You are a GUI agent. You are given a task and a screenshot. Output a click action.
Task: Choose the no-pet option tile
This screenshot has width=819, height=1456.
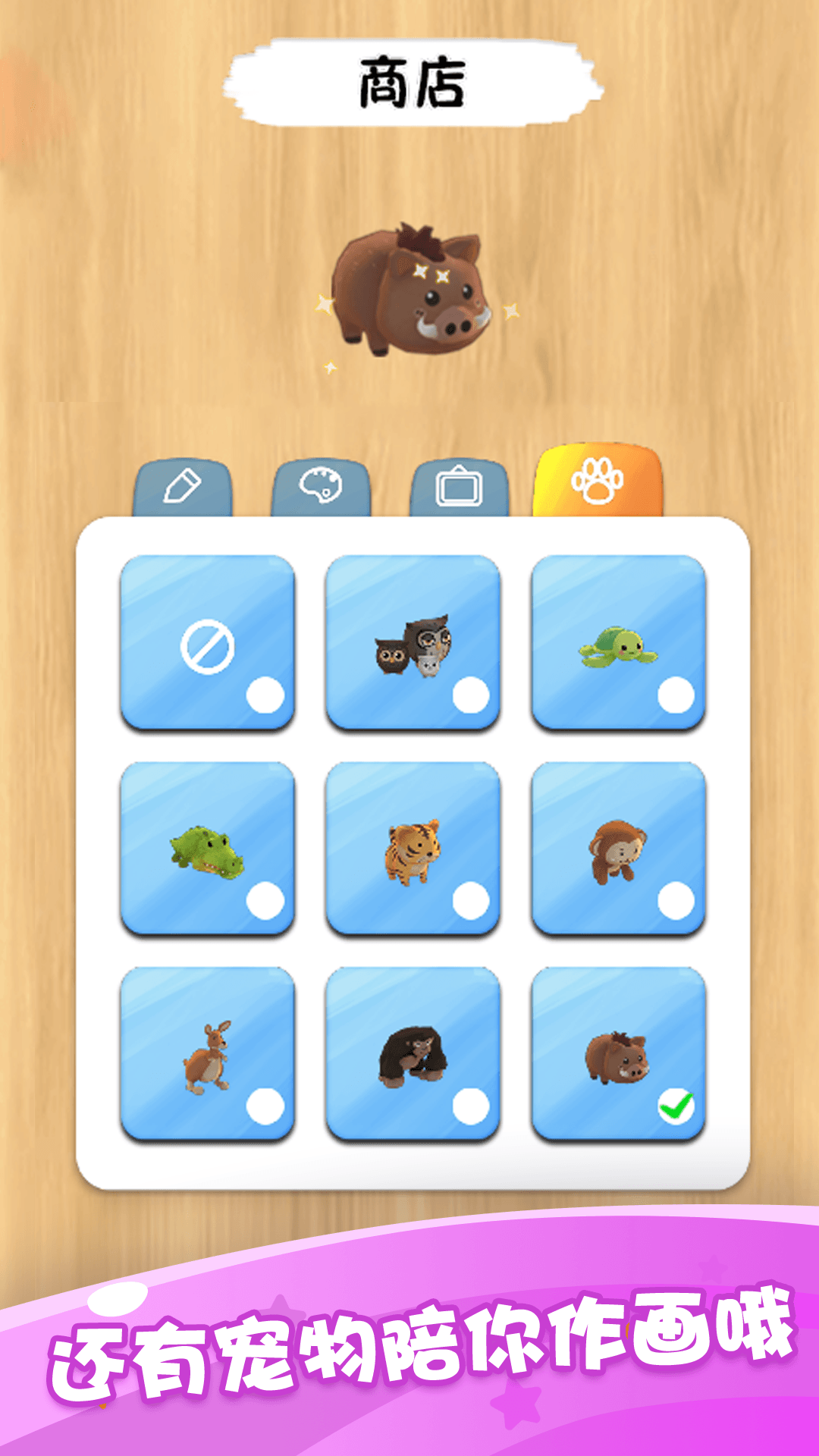[x=207, y=642]
